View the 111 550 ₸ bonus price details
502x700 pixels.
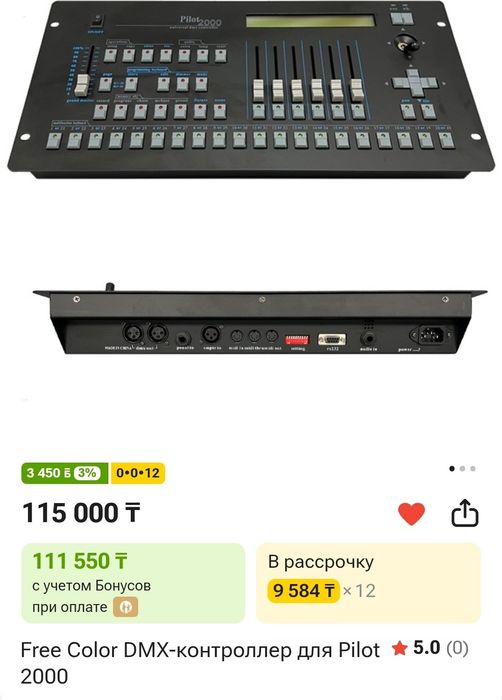133,583
